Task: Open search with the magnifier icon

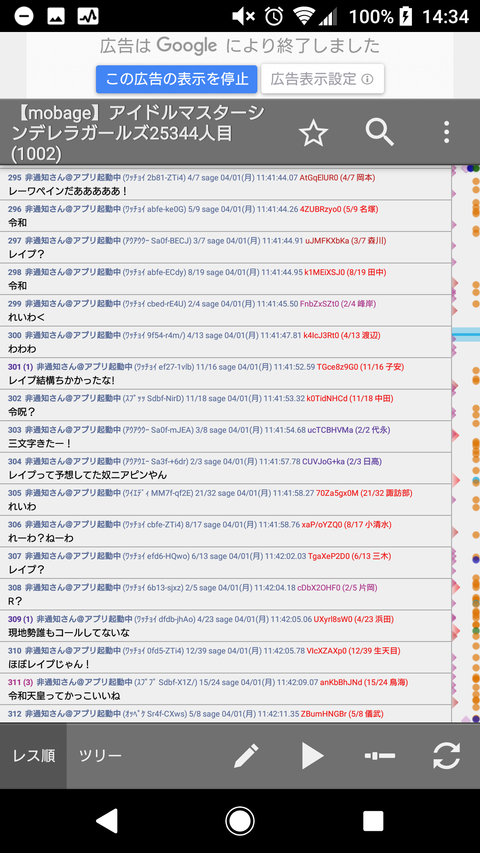Action: tap(379, 132)
